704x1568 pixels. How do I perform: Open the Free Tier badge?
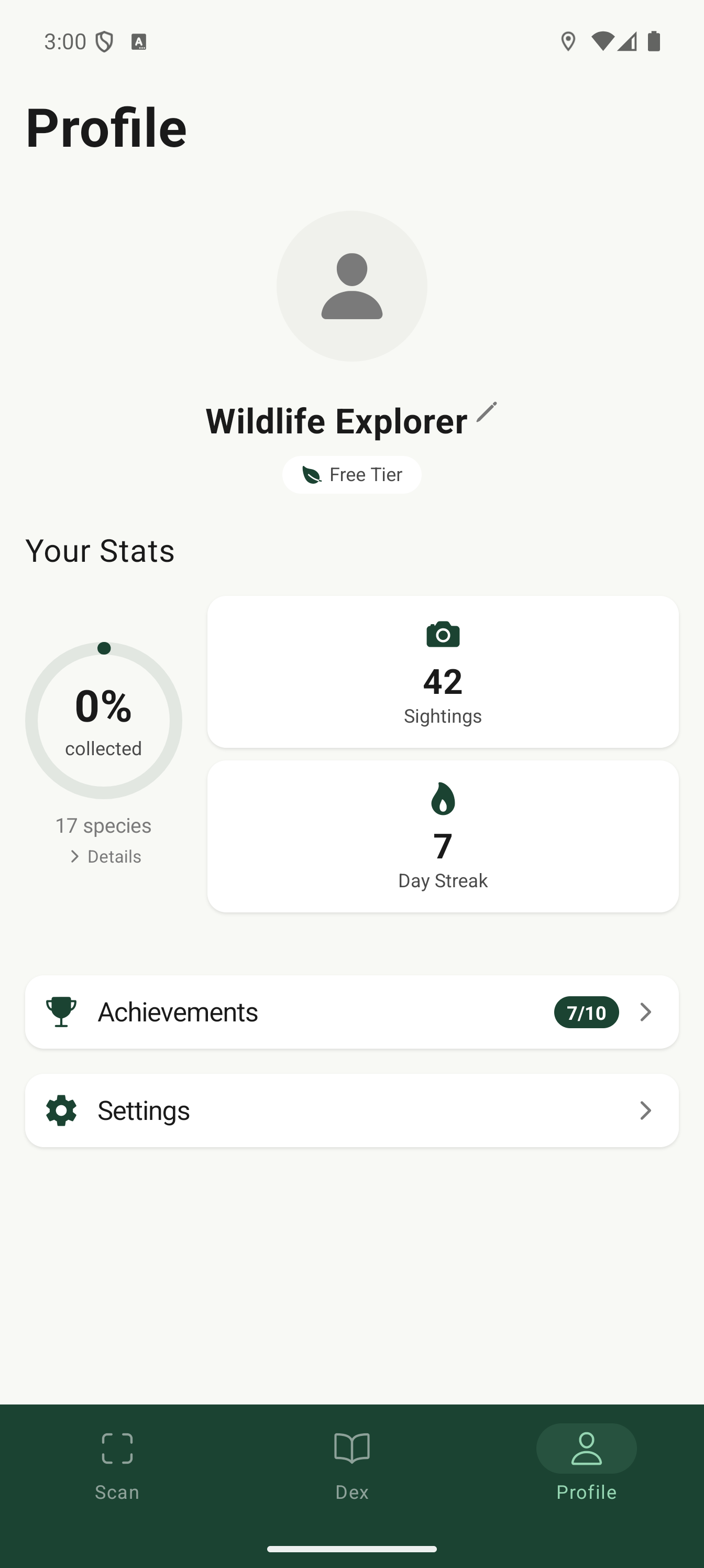click(351, 475)
